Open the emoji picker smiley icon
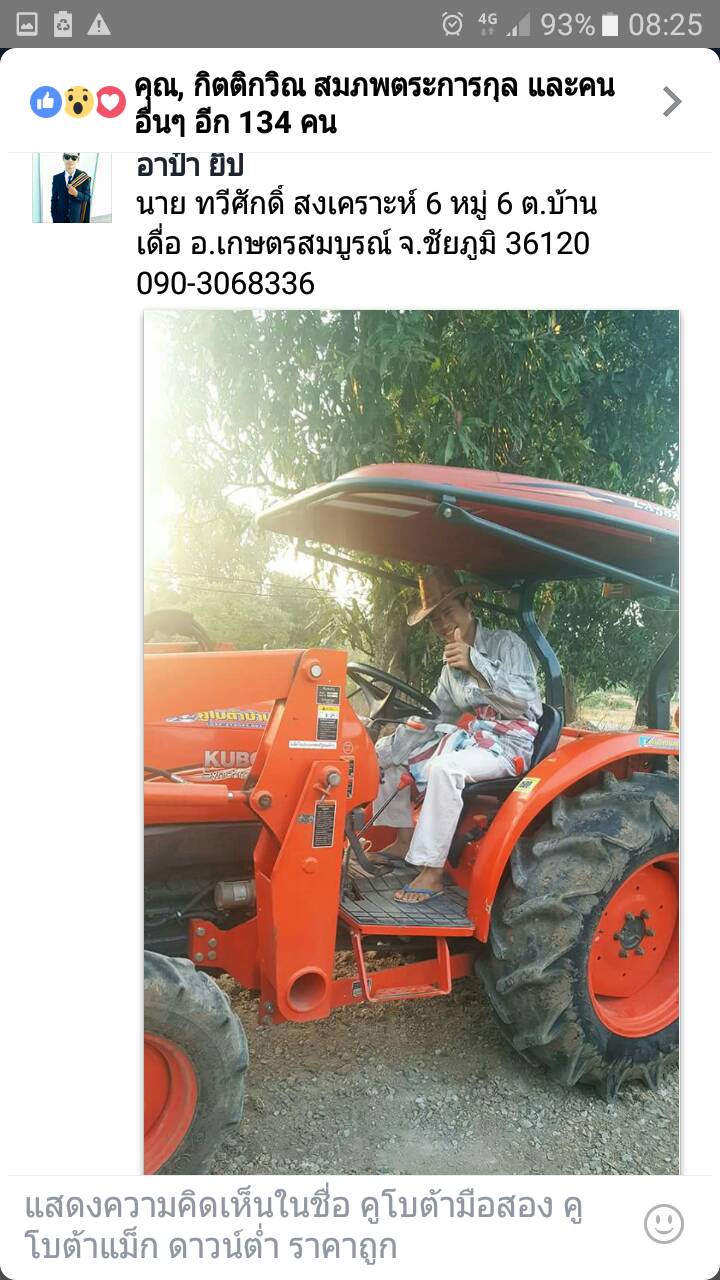The width and height of the screenshot is (720, 1280). [x=664, y=1224]
